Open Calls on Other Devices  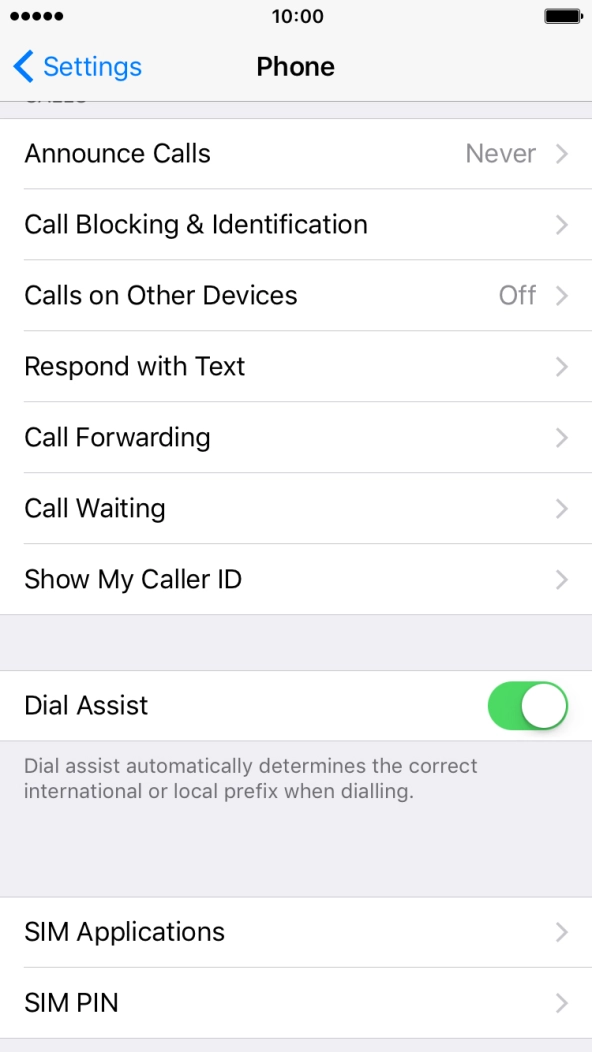(x=296, y=296)
